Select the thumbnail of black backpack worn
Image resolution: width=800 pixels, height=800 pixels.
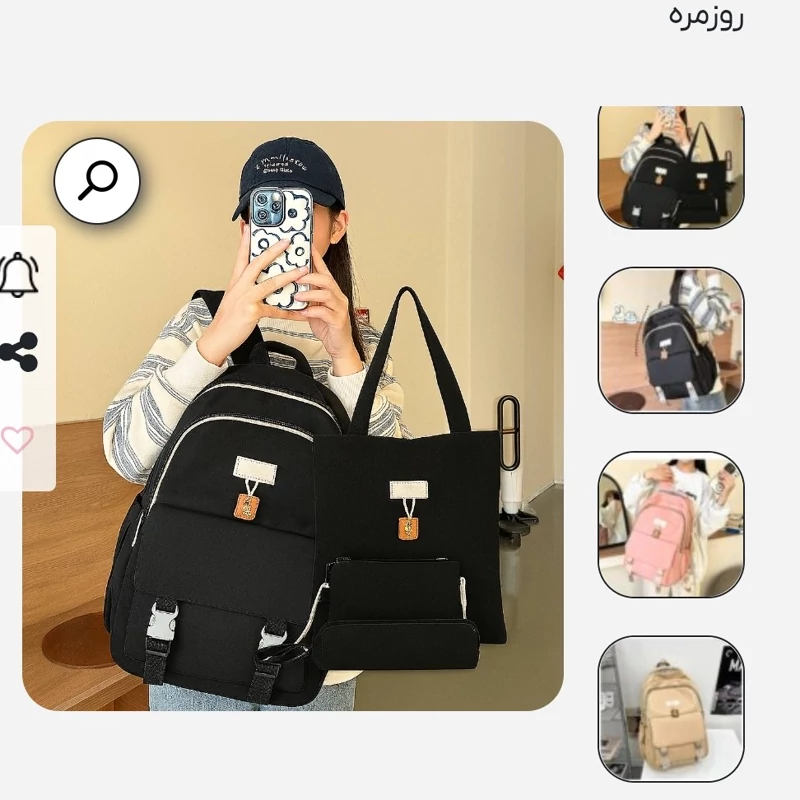coord(670,340)
